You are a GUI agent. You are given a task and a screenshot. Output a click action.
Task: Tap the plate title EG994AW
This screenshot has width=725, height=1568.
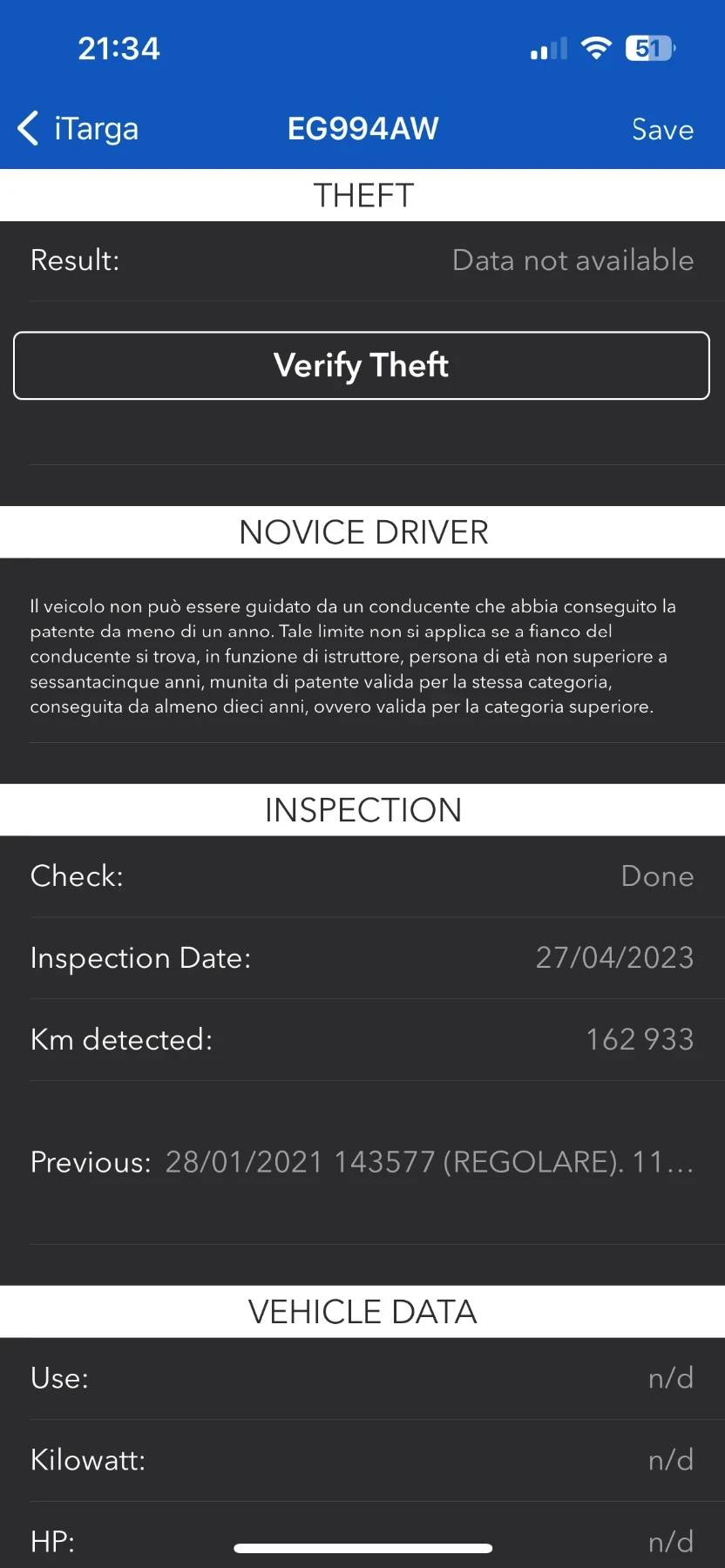click(x=362, y=127)
